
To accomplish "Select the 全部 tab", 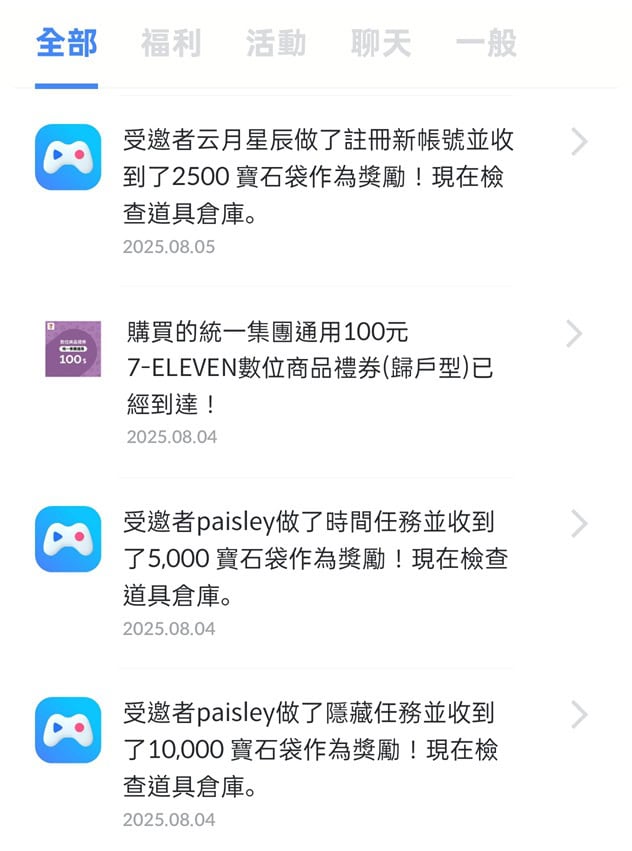I will pos(67,44).
